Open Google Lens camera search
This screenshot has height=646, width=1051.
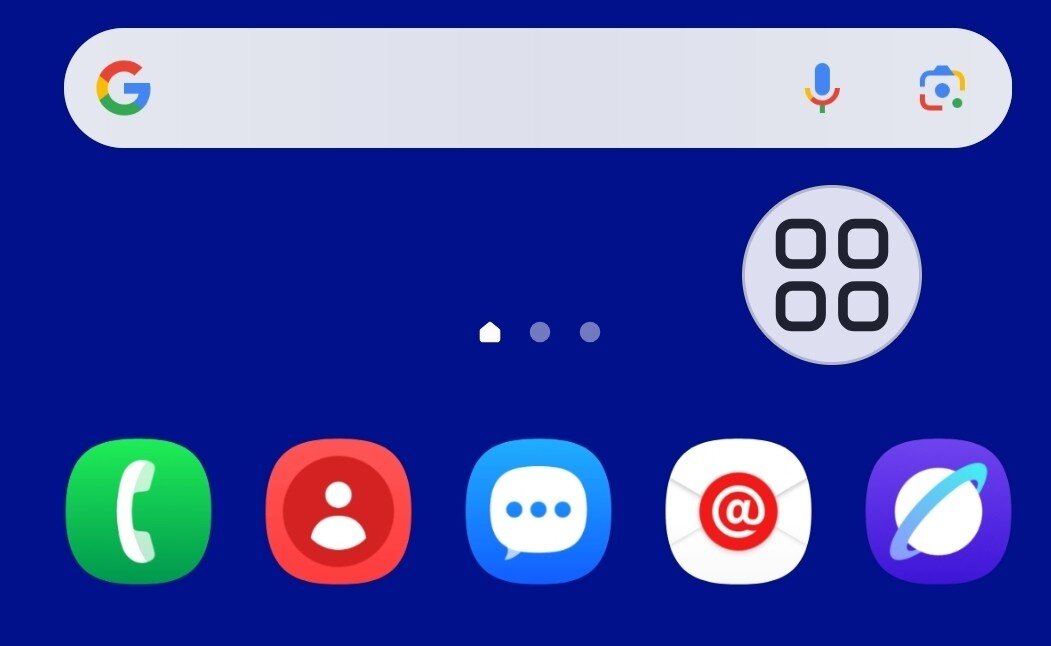(x=942, y=88)
